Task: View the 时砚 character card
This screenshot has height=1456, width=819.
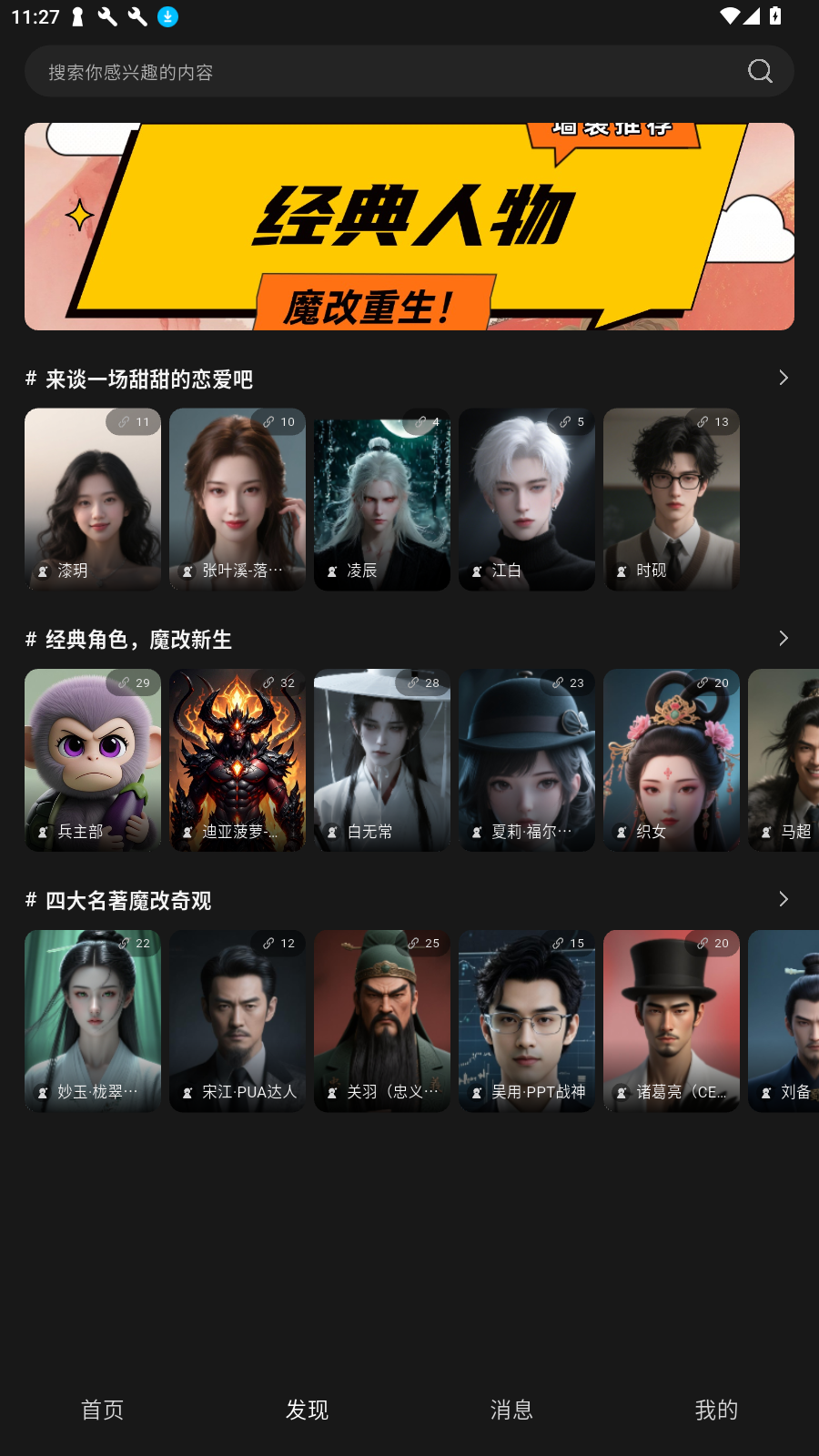Action: pyautogui.click(x=672, y=500)
